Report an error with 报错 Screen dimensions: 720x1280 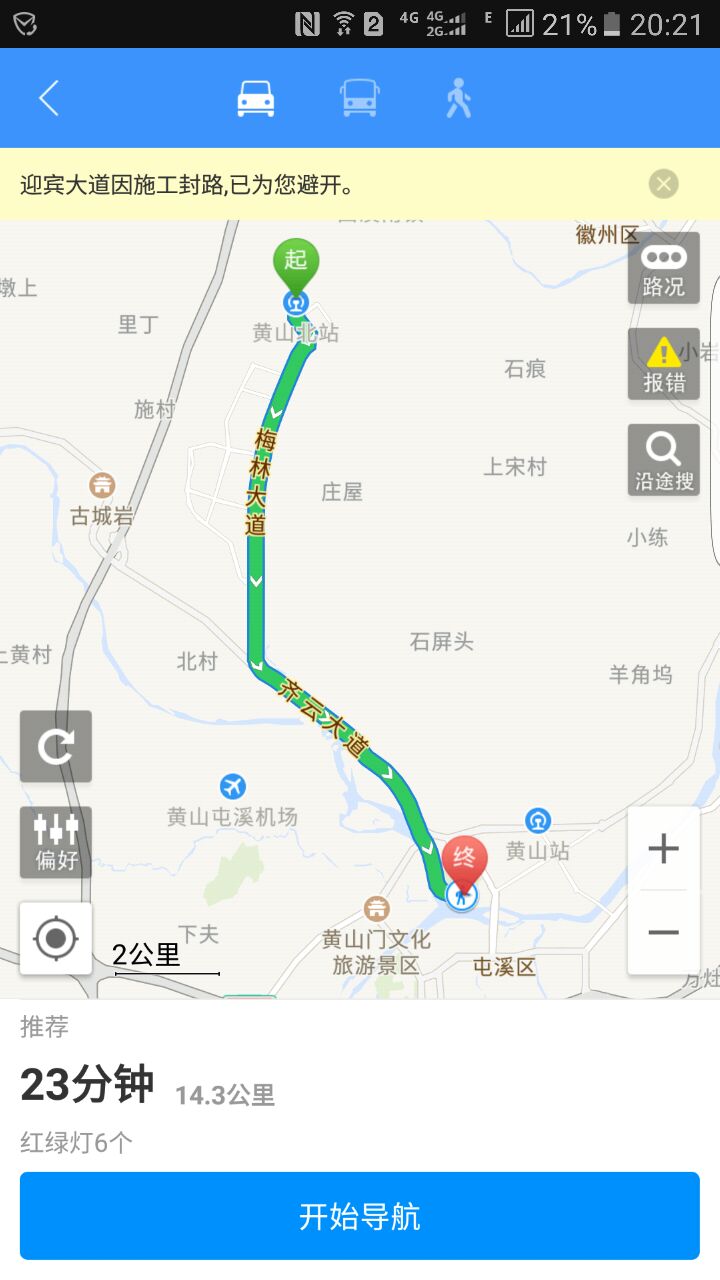coord(663,364)
